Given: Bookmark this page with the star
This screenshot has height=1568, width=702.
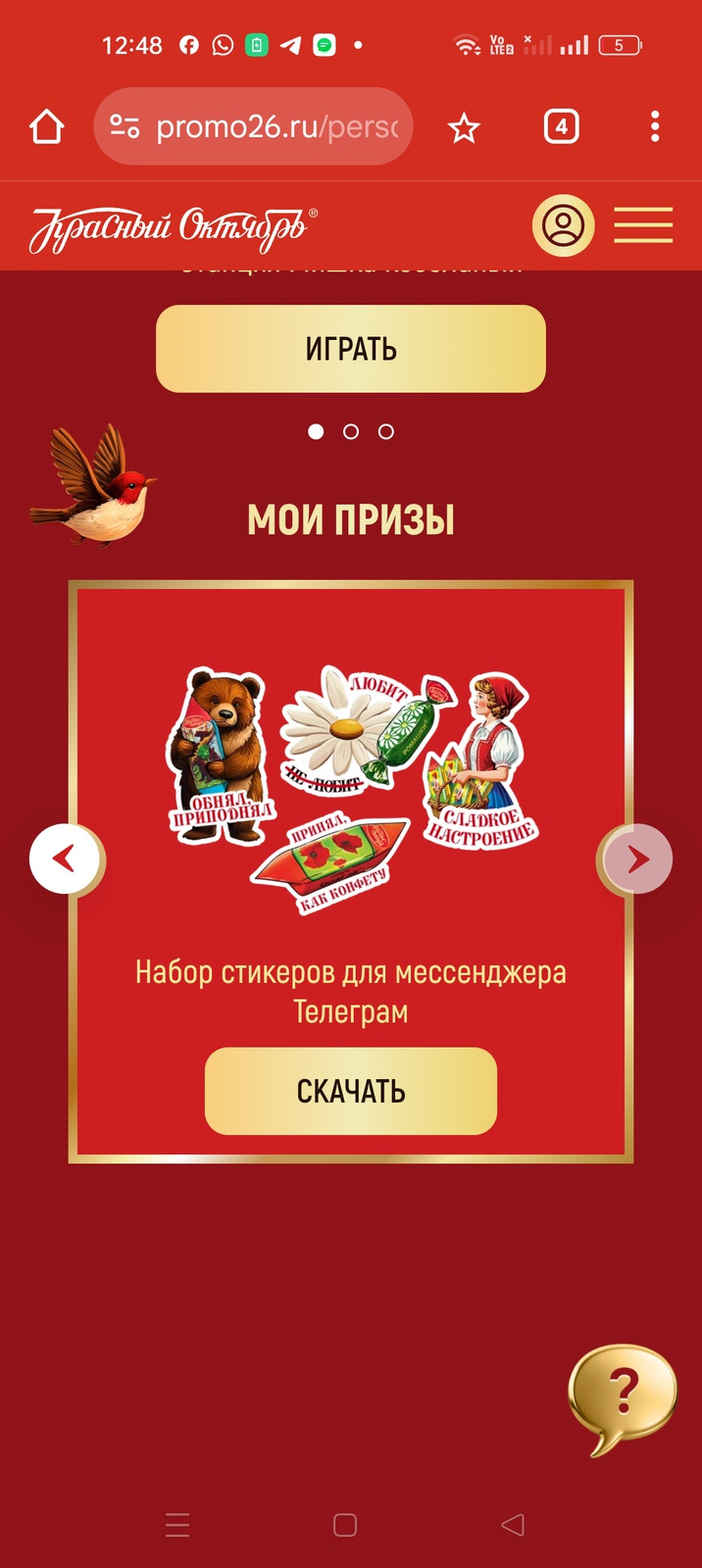Looking at the screenshot, I should 463,127.
